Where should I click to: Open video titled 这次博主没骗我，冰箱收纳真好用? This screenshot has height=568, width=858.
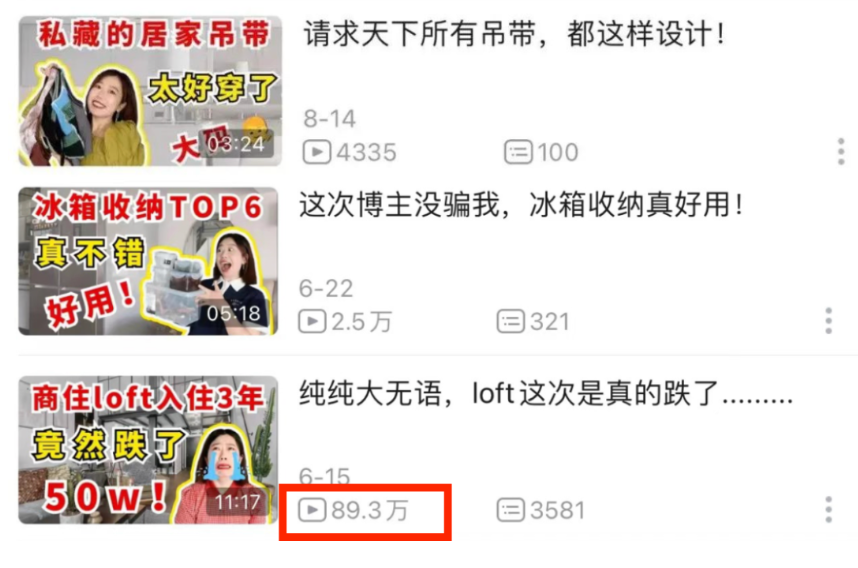[520, 207]
